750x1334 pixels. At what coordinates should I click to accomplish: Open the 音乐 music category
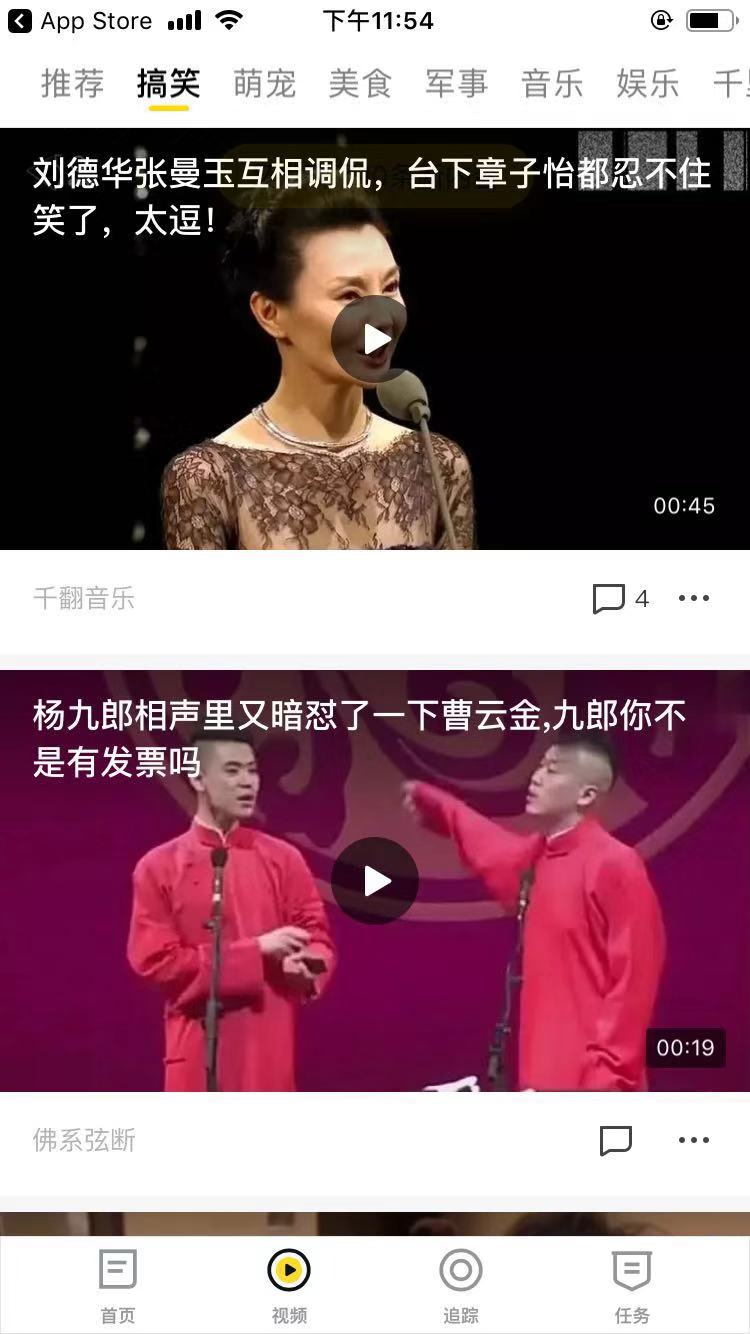[552, 85]
